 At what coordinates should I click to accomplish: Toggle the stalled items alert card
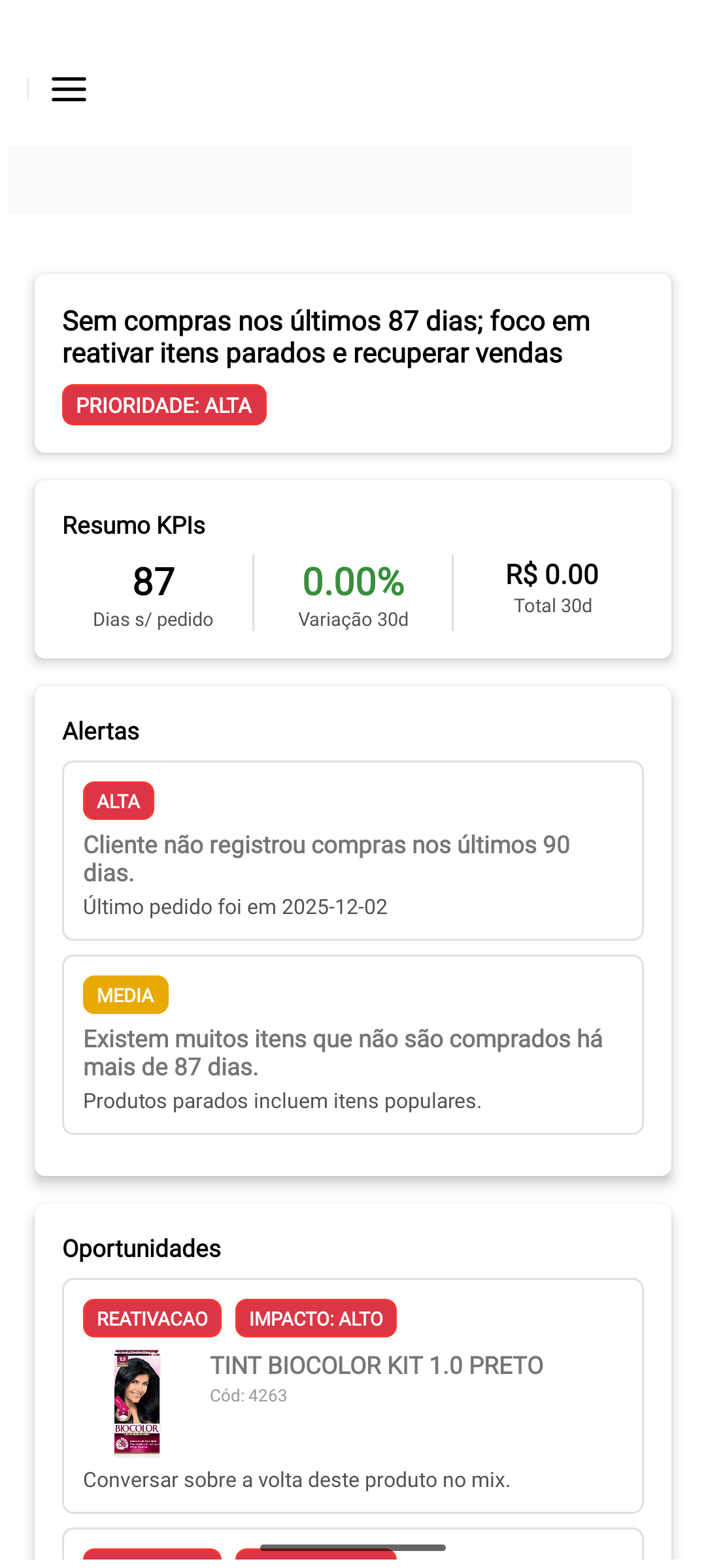(x=353, y=1043)
